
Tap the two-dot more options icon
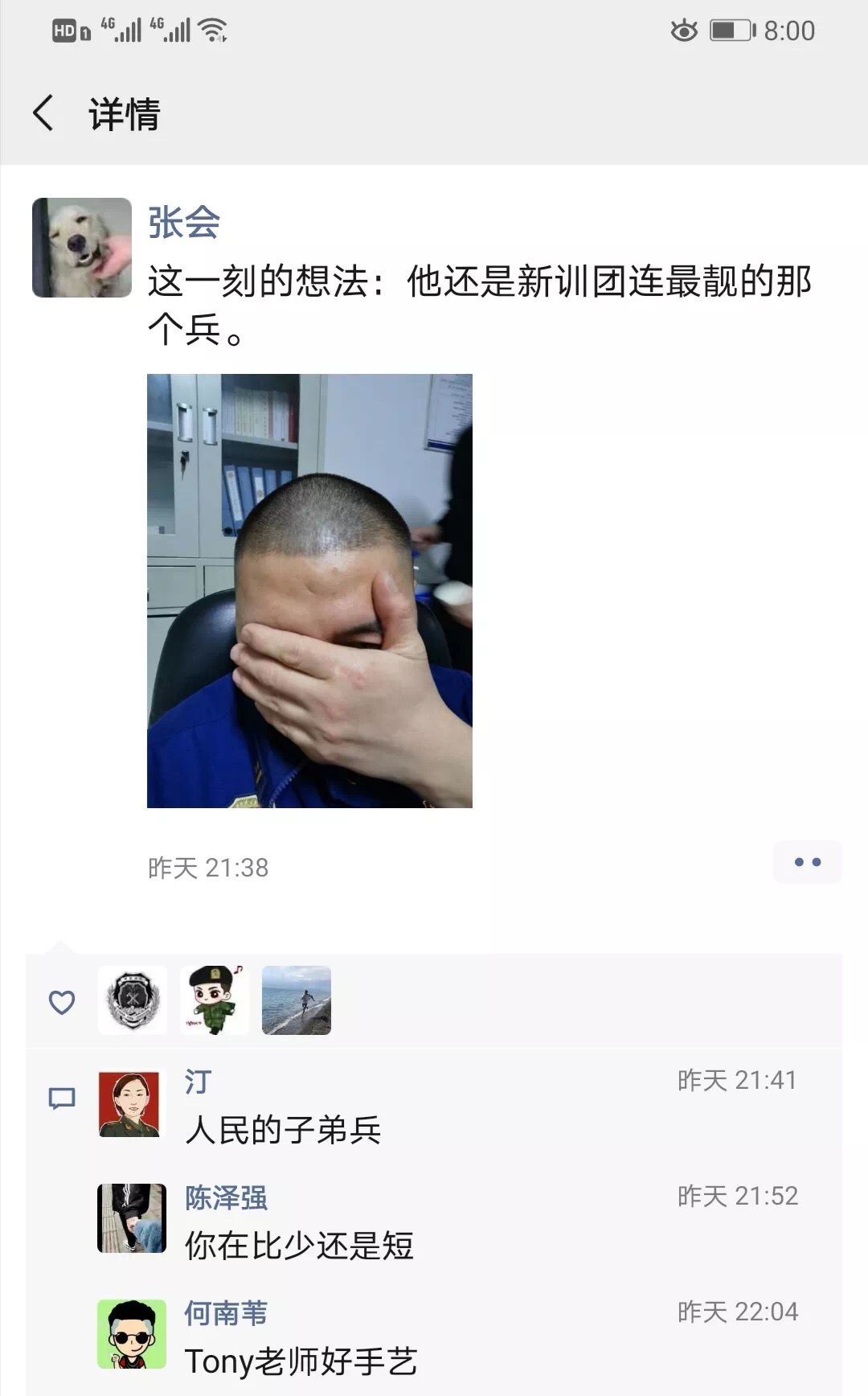tap(809, 862)
